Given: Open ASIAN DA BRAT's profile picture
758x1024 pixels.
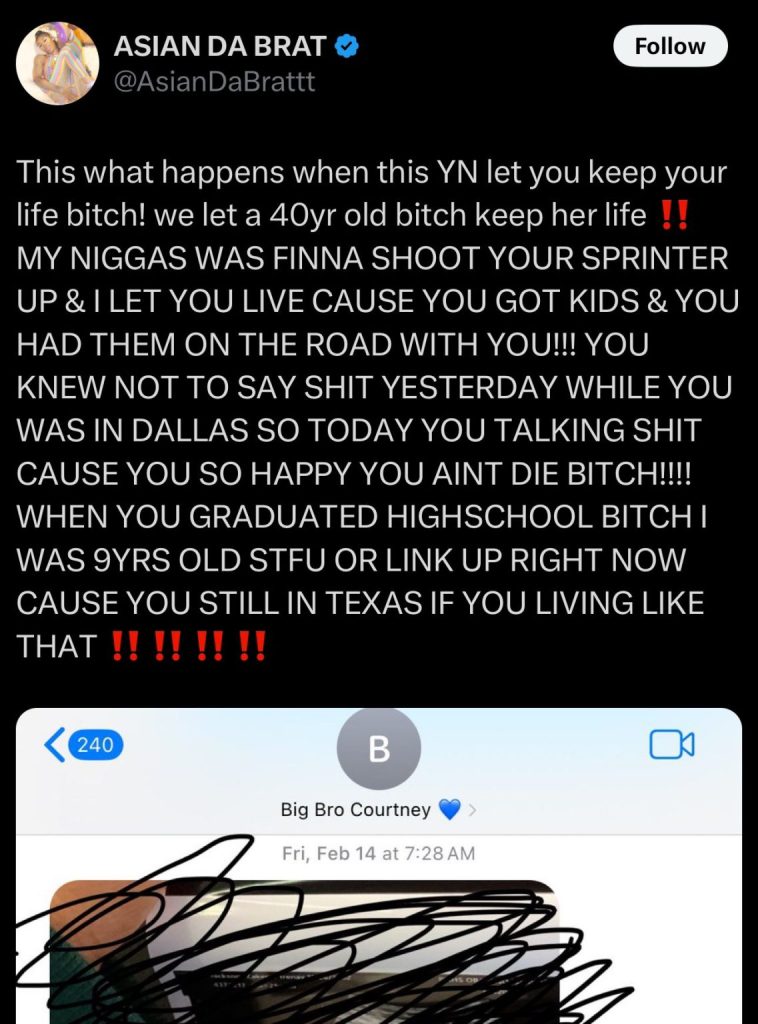Looking at the screenshot, I should [57, 63].
